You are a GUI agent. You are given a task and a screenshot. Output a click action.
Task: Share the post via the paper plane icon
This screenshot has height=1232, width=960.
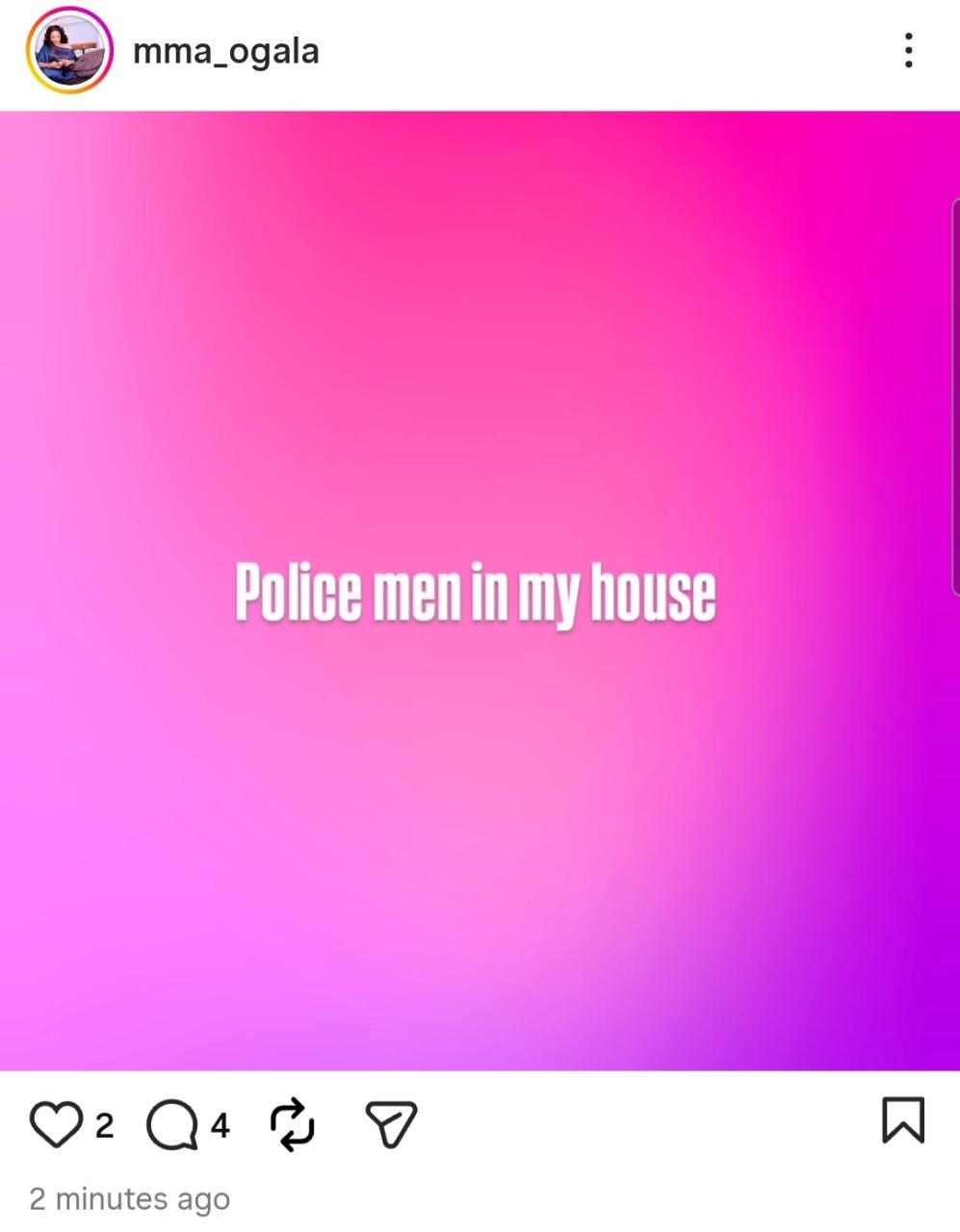[x=390, y=1124]
